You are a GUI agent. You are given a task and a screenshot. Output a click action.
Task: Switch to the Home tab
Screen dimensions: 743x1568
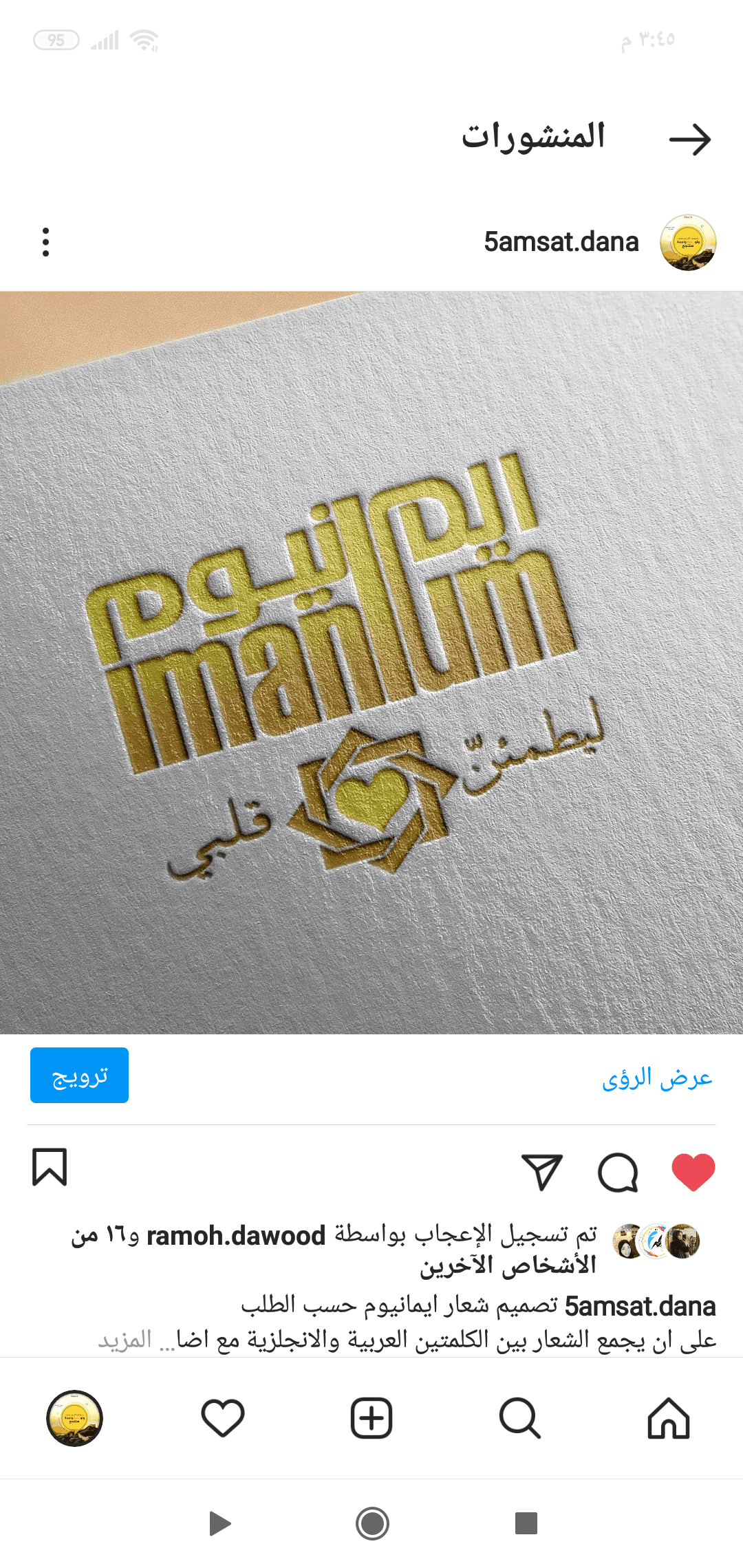click(x=668, y=1418)
